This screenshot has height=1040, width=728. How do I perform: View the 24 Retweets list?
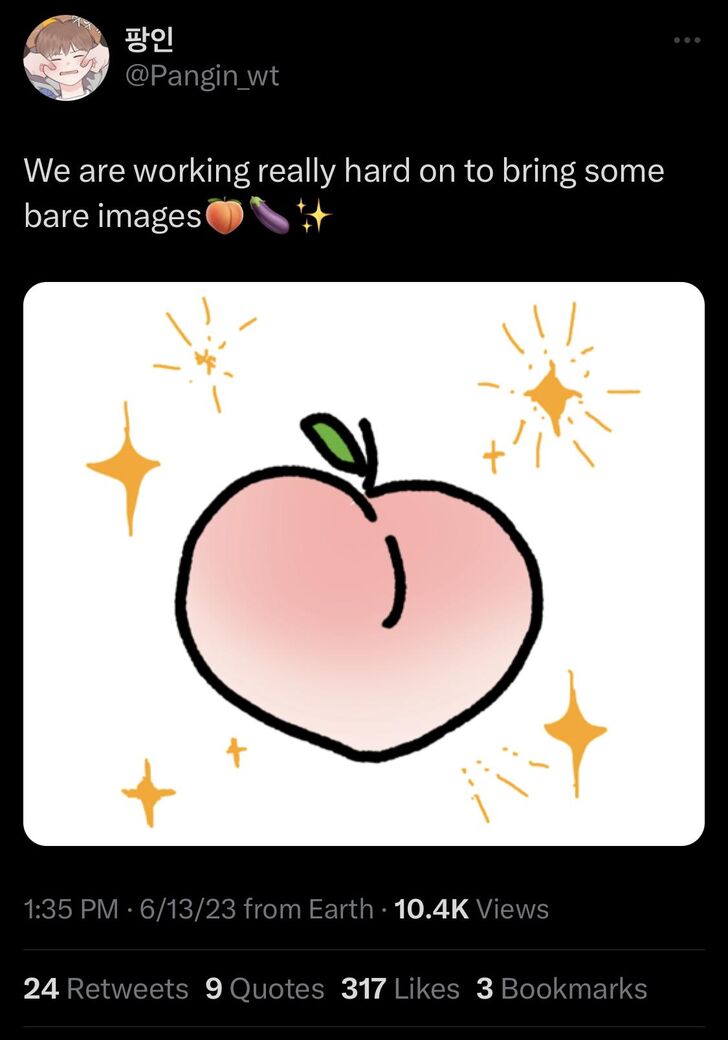tap(105, 989)
